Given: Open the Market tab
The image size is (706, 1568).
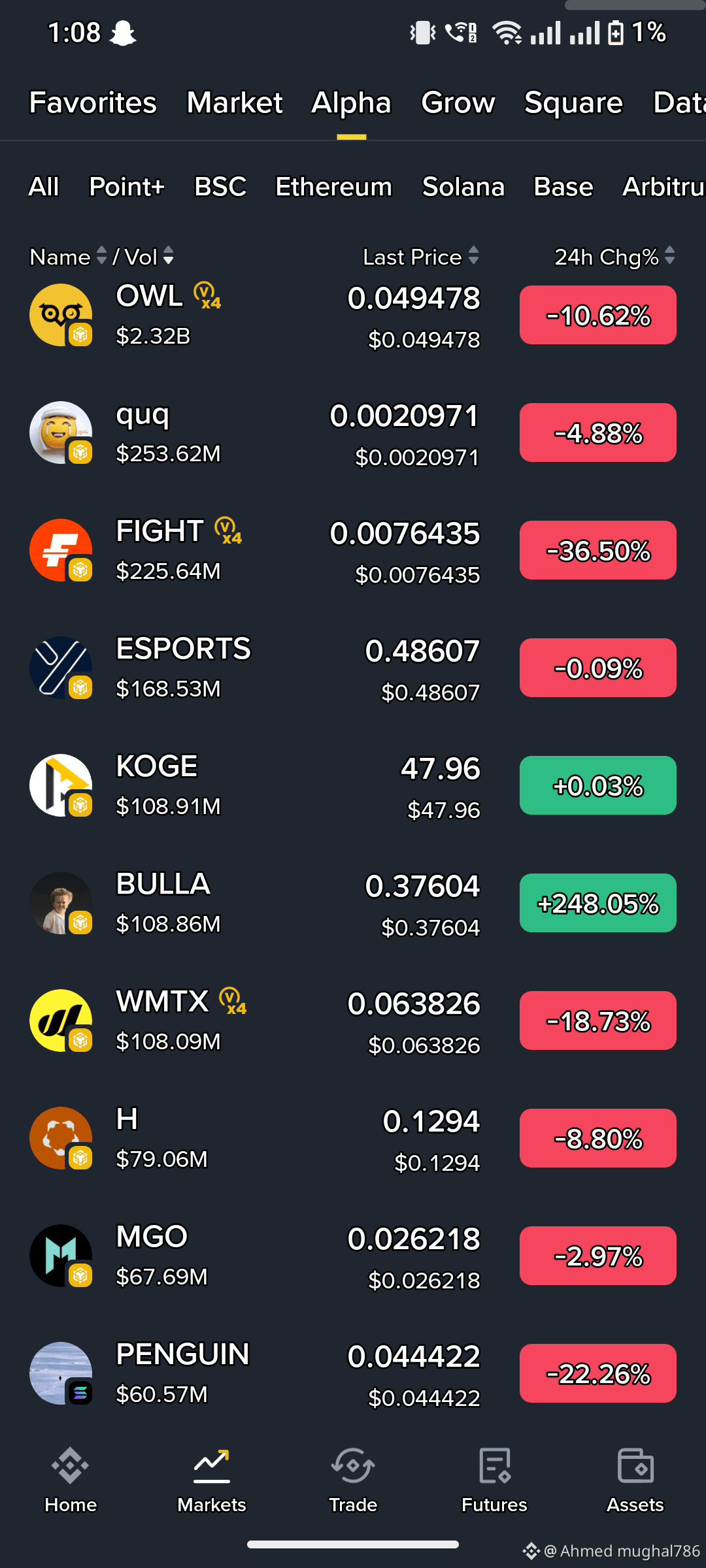Looking at the screenshot, I should [x=234, y=103].
